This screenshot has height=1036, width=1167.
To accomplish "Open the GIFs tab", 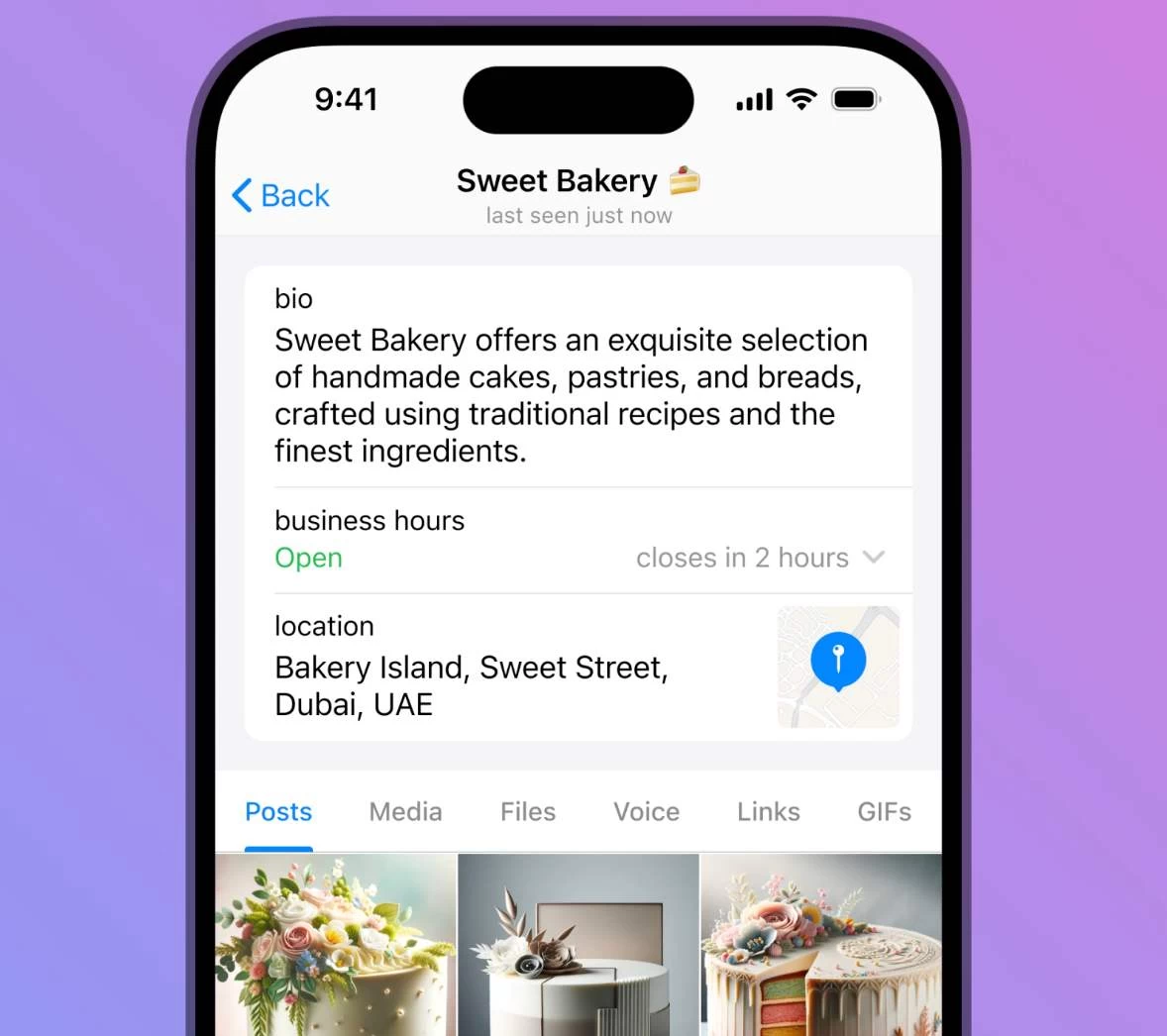I will point(884,812).
